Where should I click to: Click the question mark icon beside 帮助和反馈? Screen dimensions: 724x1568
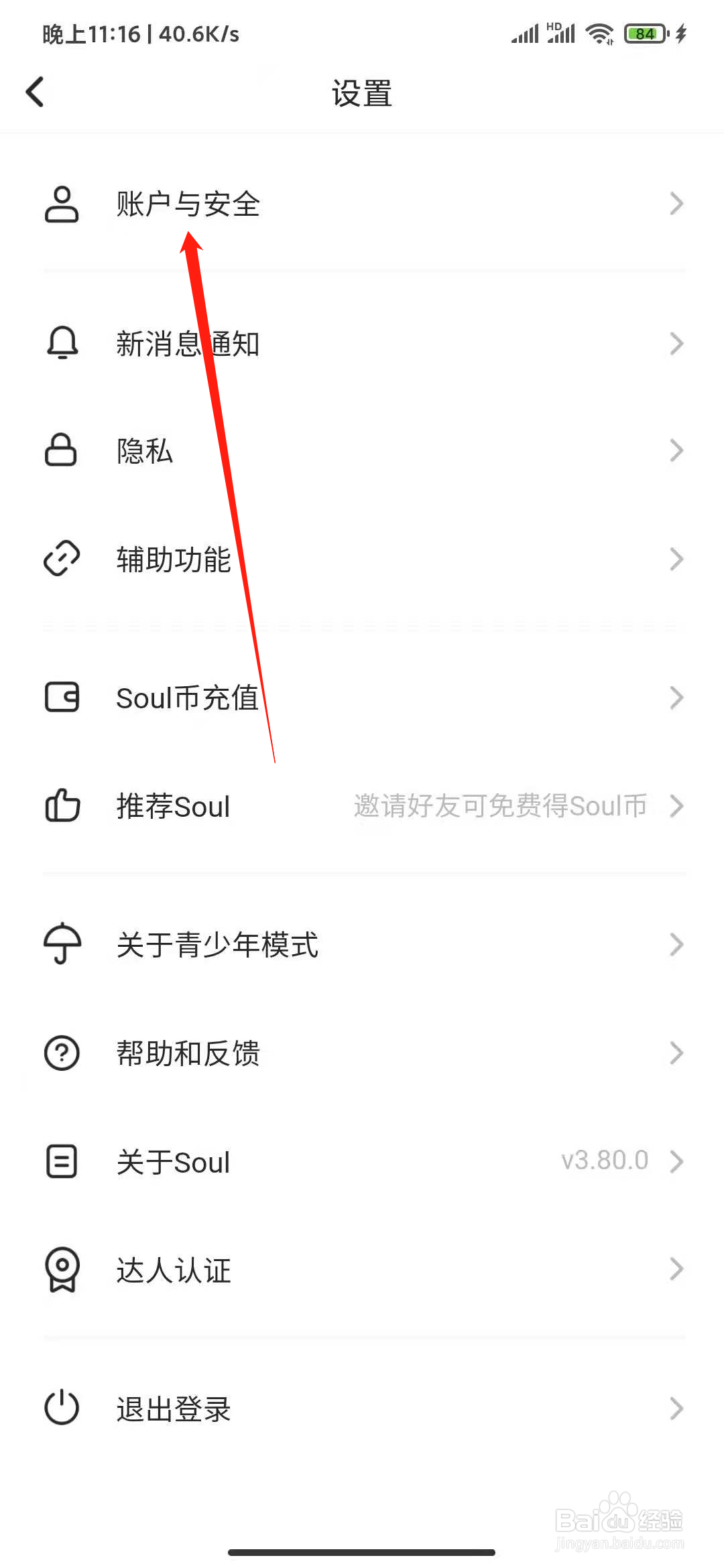(61, 1053)
